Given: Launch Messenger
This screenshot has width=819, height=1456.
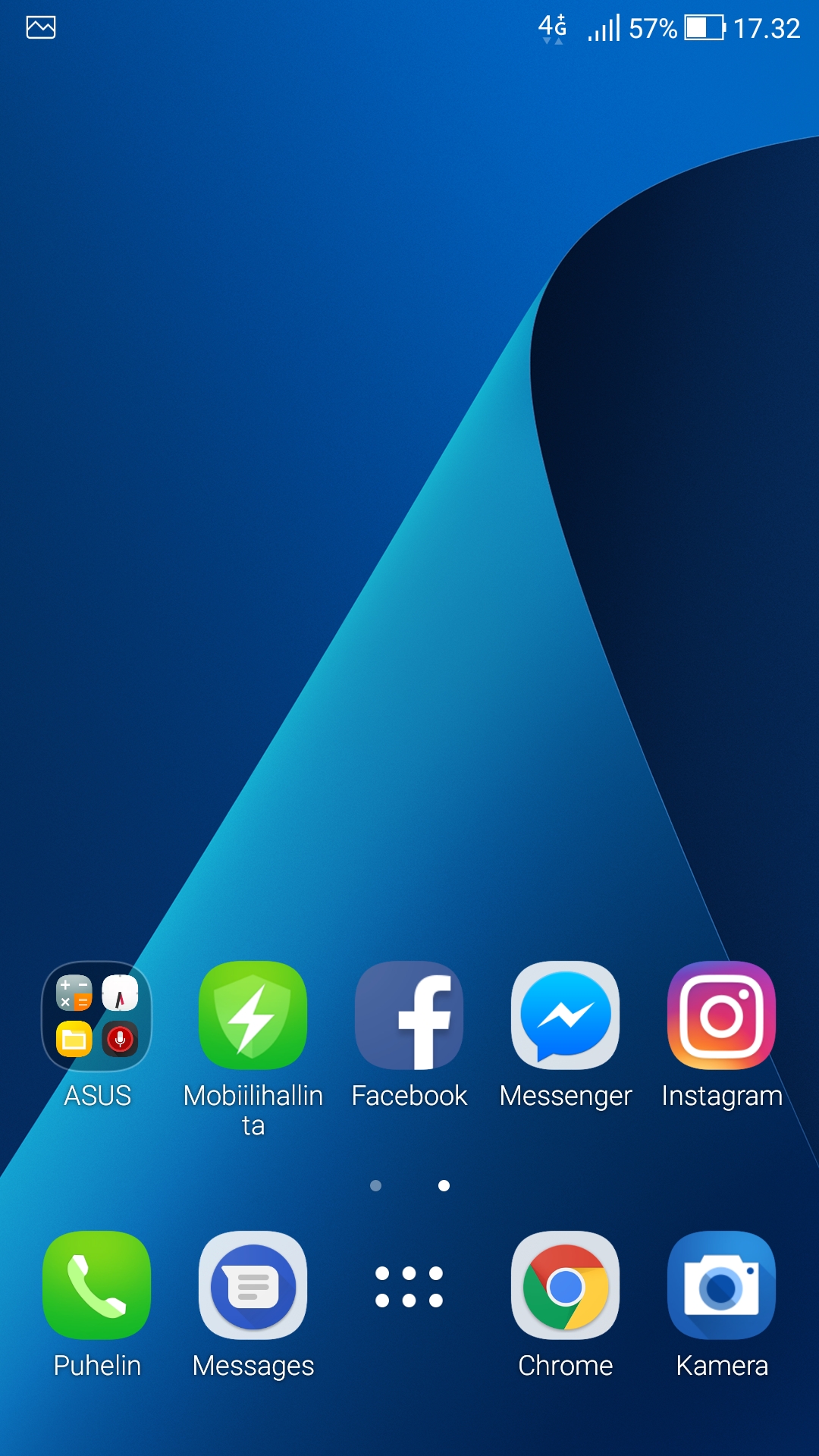Looking at the screenshot, I should coord(566,1016).
